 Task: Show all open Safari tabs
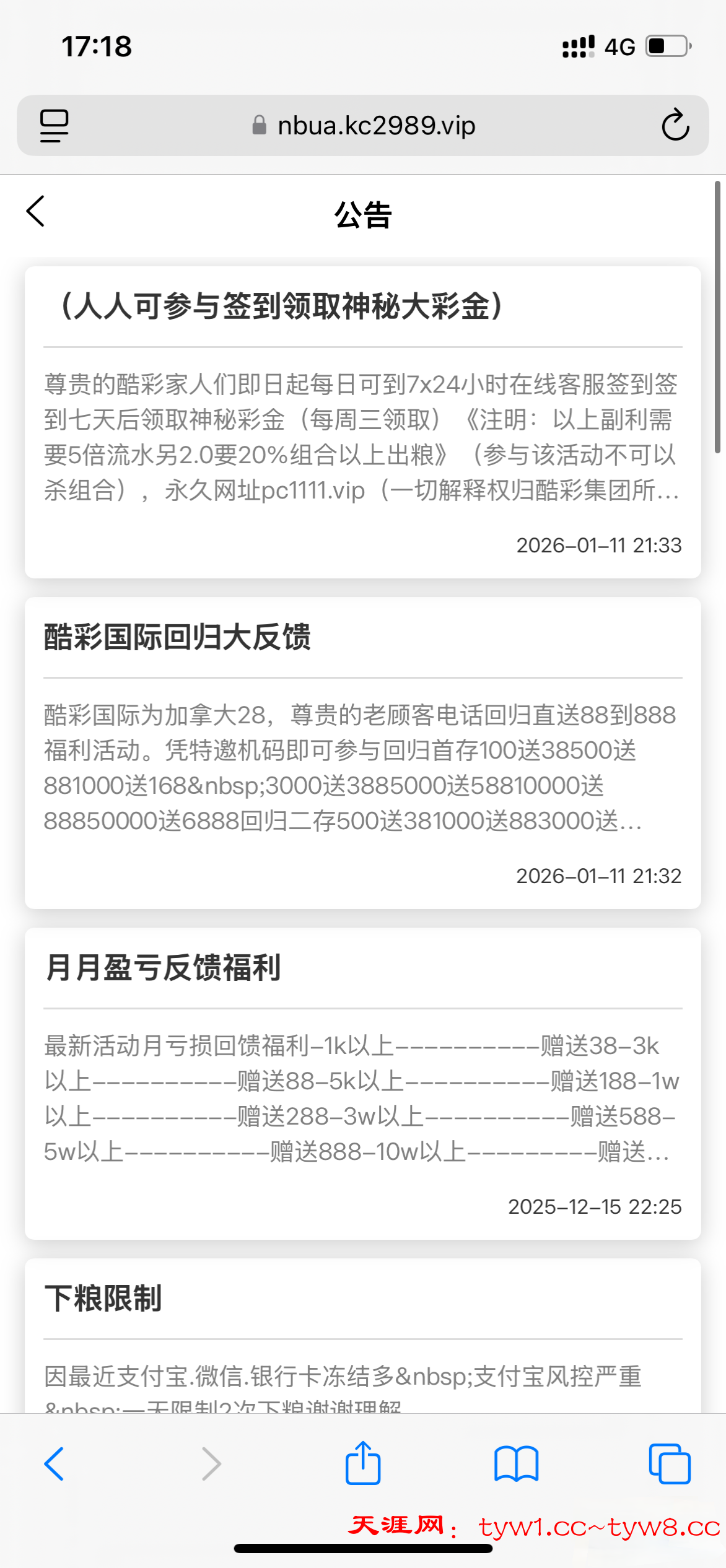tap(669, 1464)
